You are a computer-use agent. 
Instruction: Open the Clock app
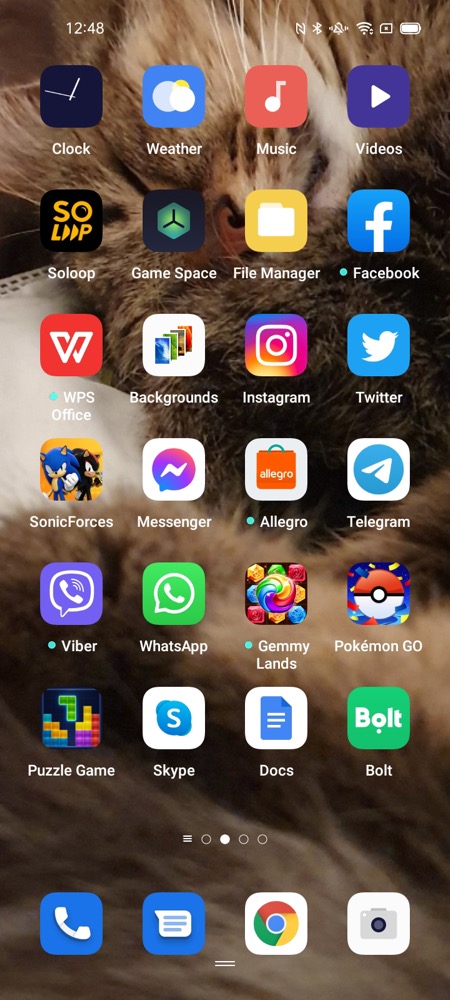pyautogui.click(x=71, y=96)
